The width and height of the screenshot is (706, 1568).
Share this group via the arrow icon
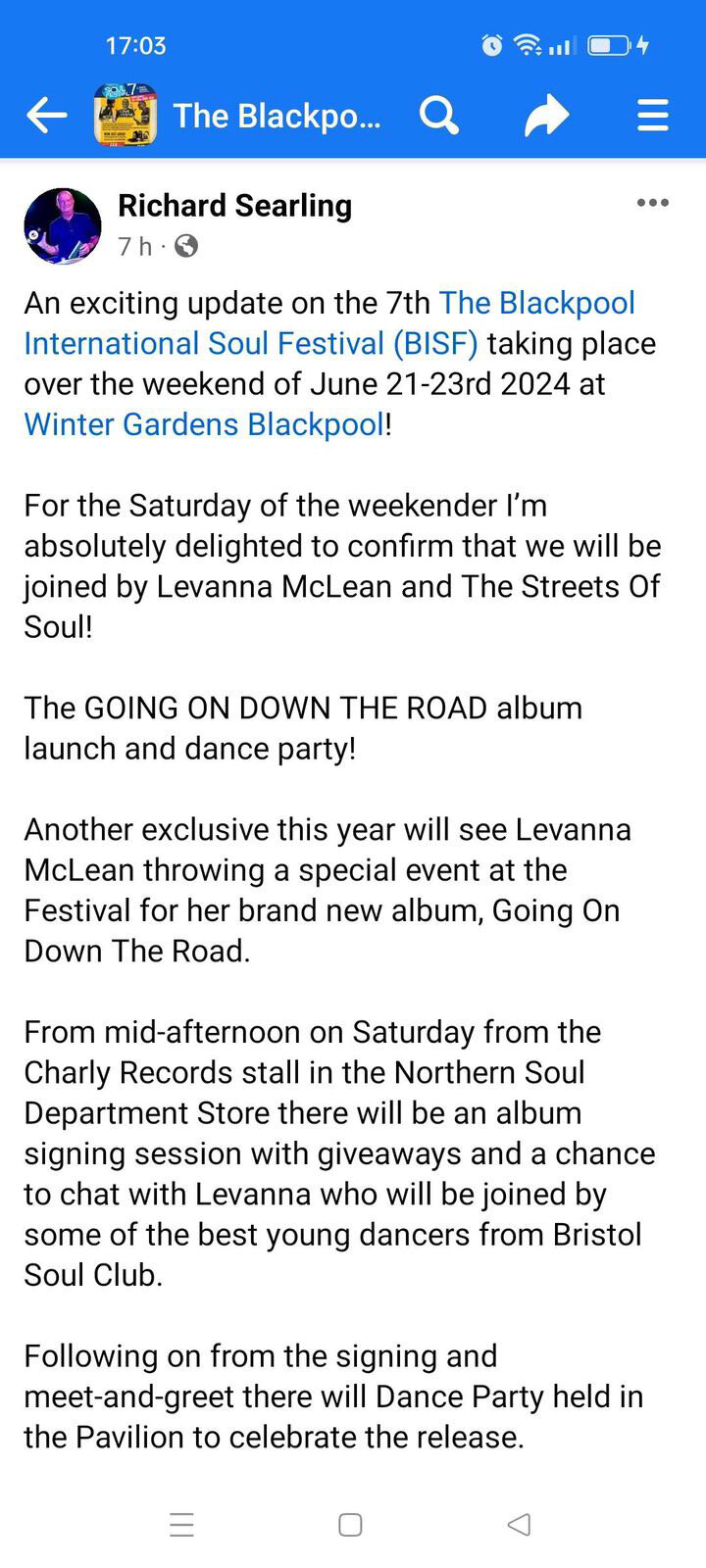[x=547, y=116]
